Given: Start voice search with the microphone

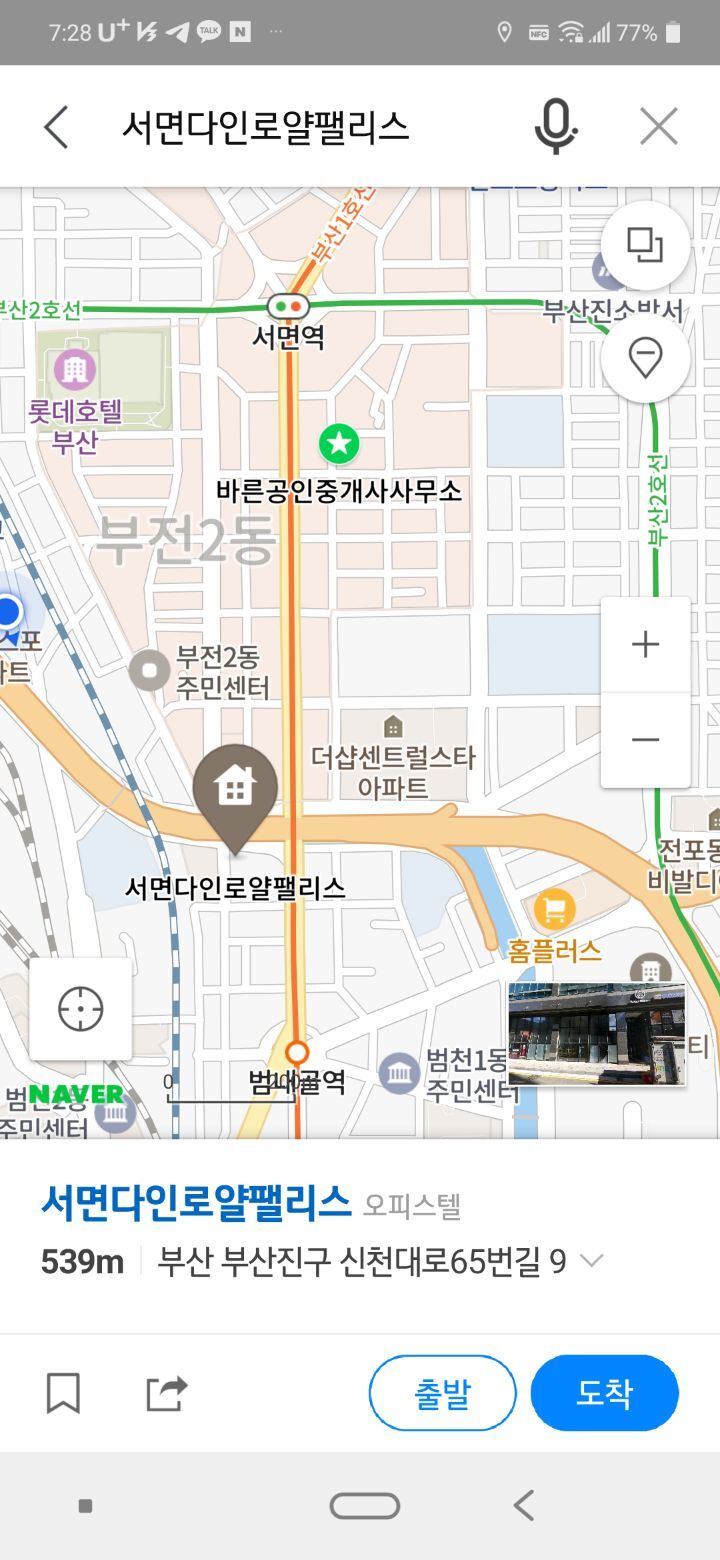Looking at the screenshot, I should (x=556, y=128).
